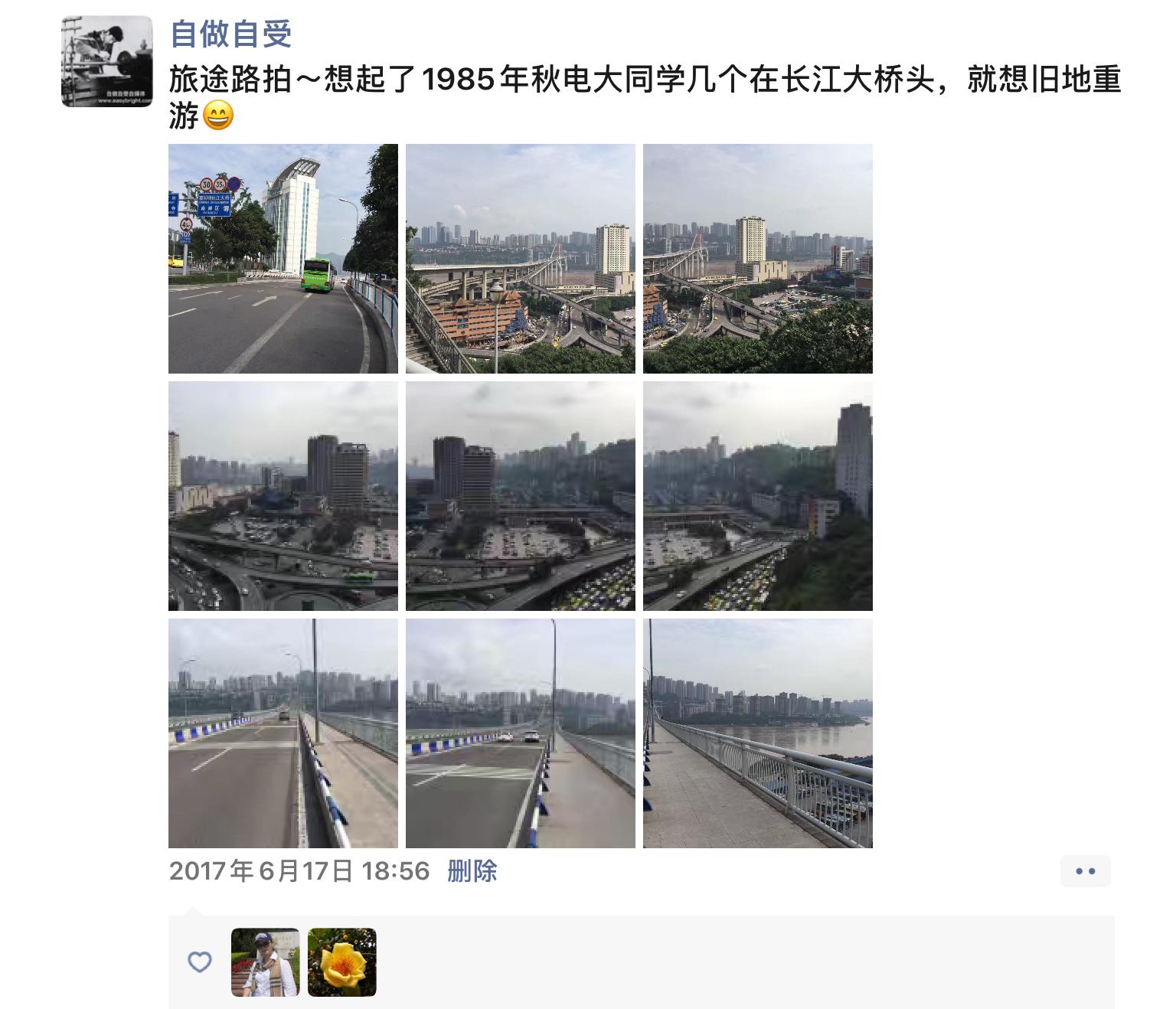View the middle-row photo with twin dark buildings on left
This screenshot has height=1009, width=1176.
(x=521, y=496)
